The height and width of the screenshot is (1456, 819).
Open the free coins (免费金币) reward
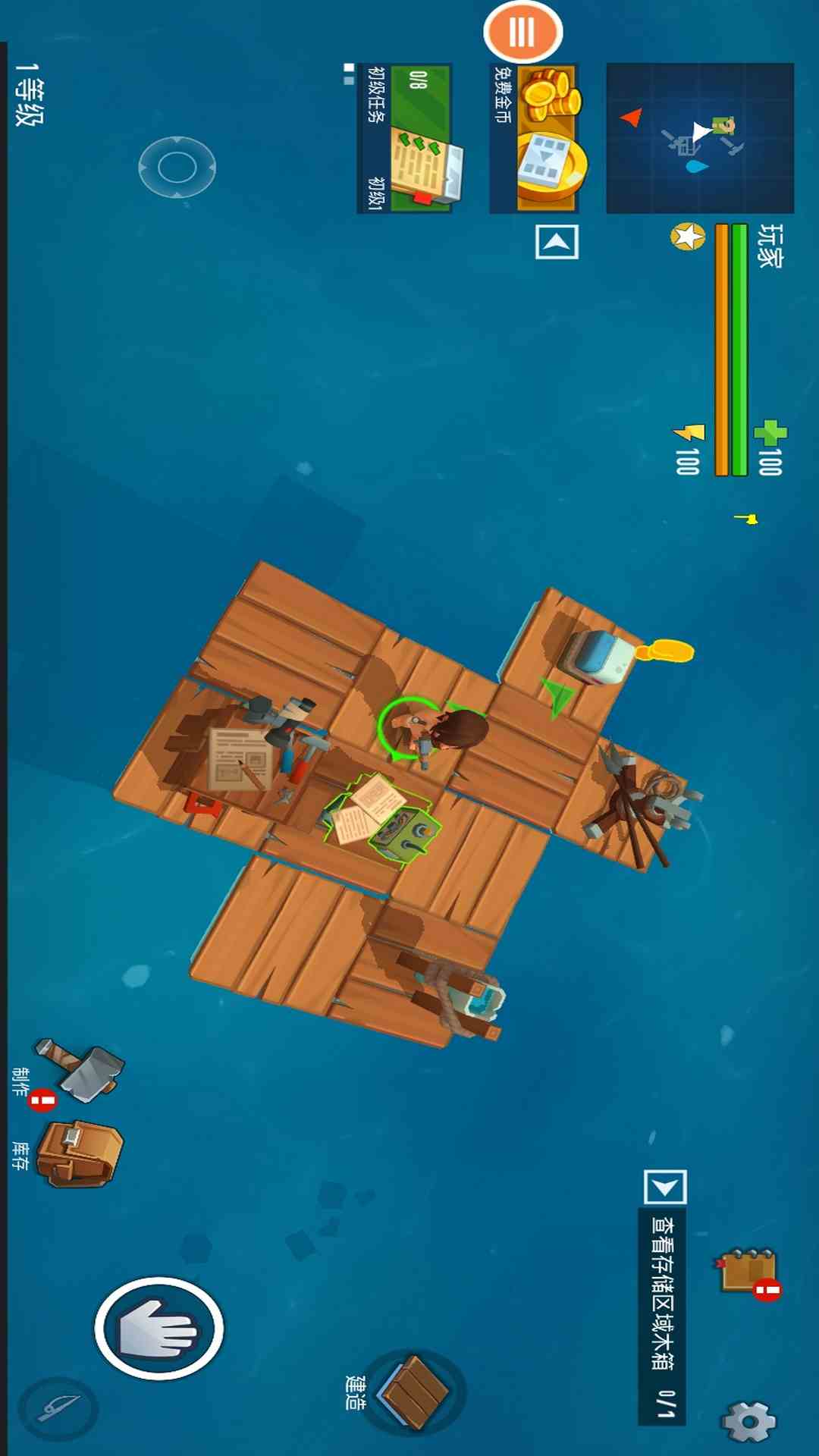point(535,138)
